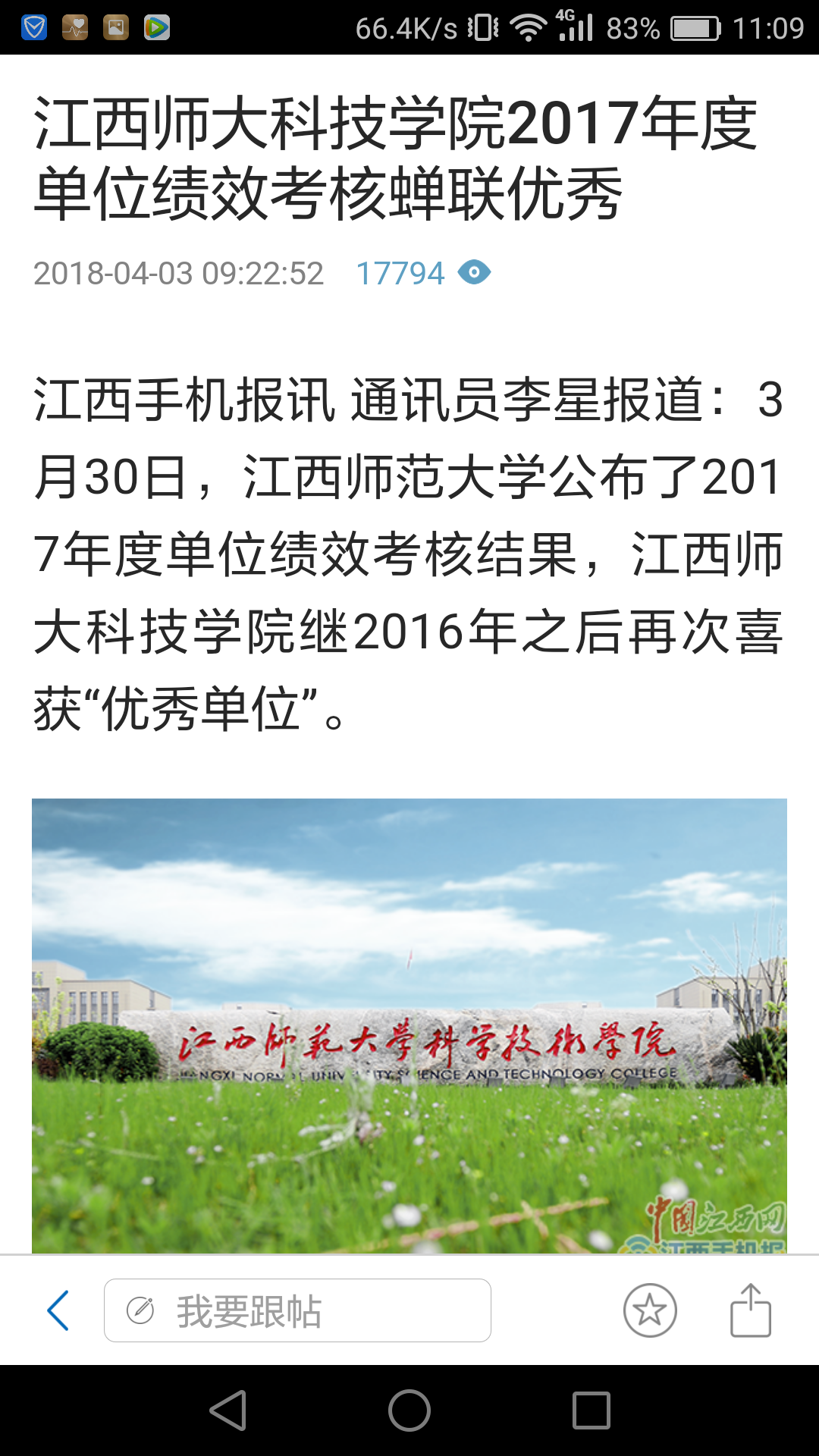
Task: Share this article
Action: [x=750, y=1310]
